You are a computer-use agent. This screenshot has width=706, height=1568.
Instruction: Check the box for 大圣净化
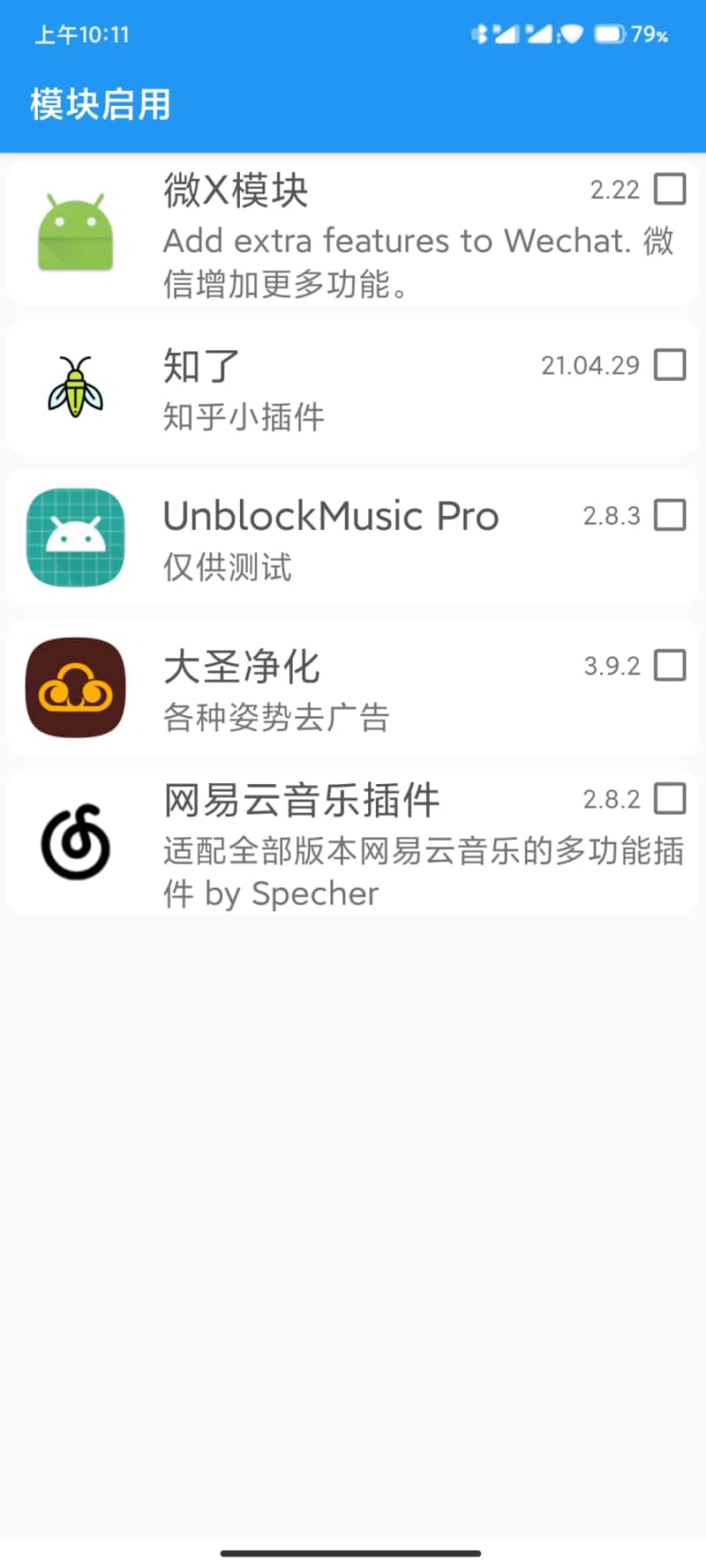(670, 665)
